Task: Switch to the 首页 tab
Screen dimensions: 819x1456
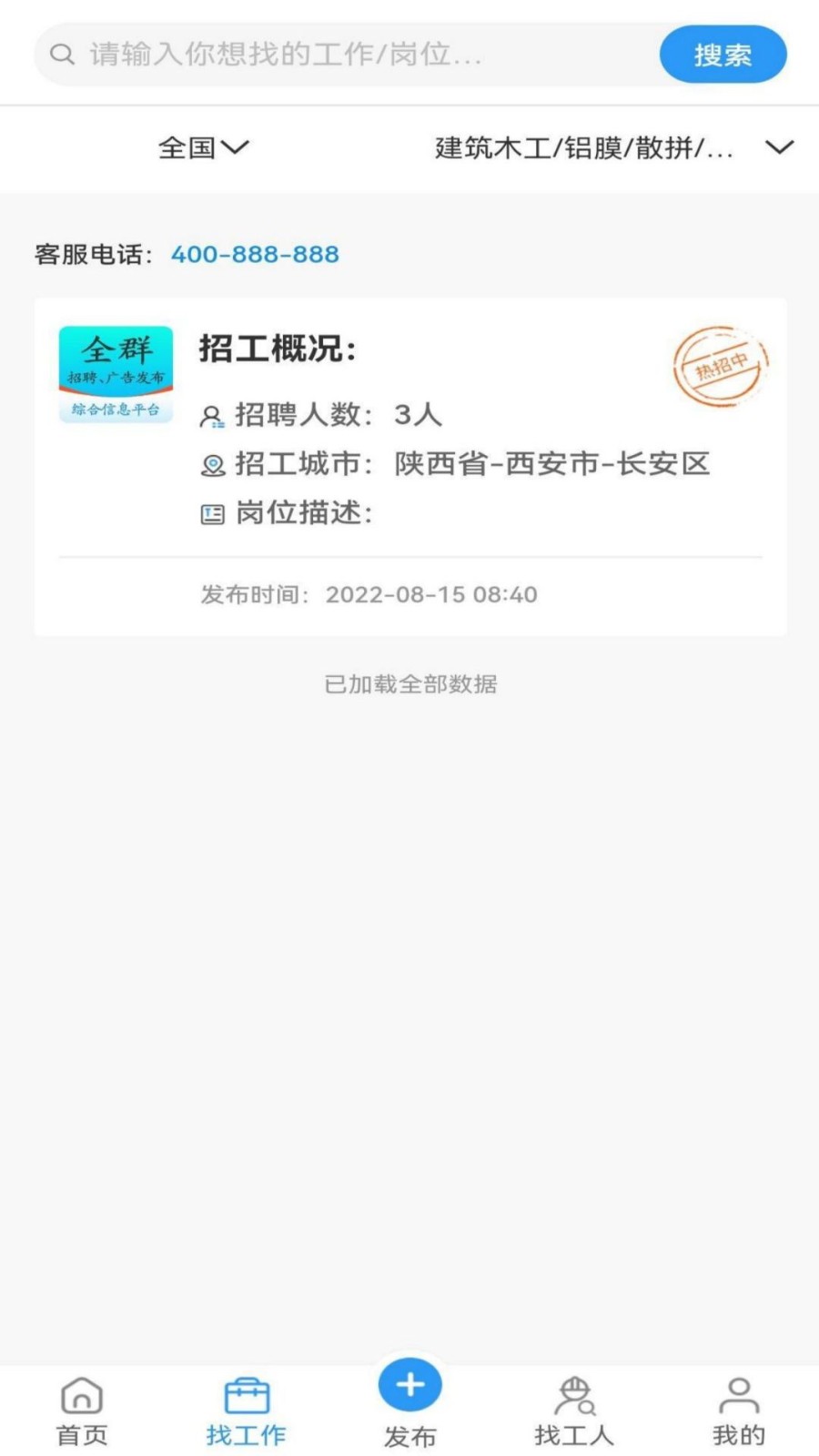Action: [x=80, y=1410]
